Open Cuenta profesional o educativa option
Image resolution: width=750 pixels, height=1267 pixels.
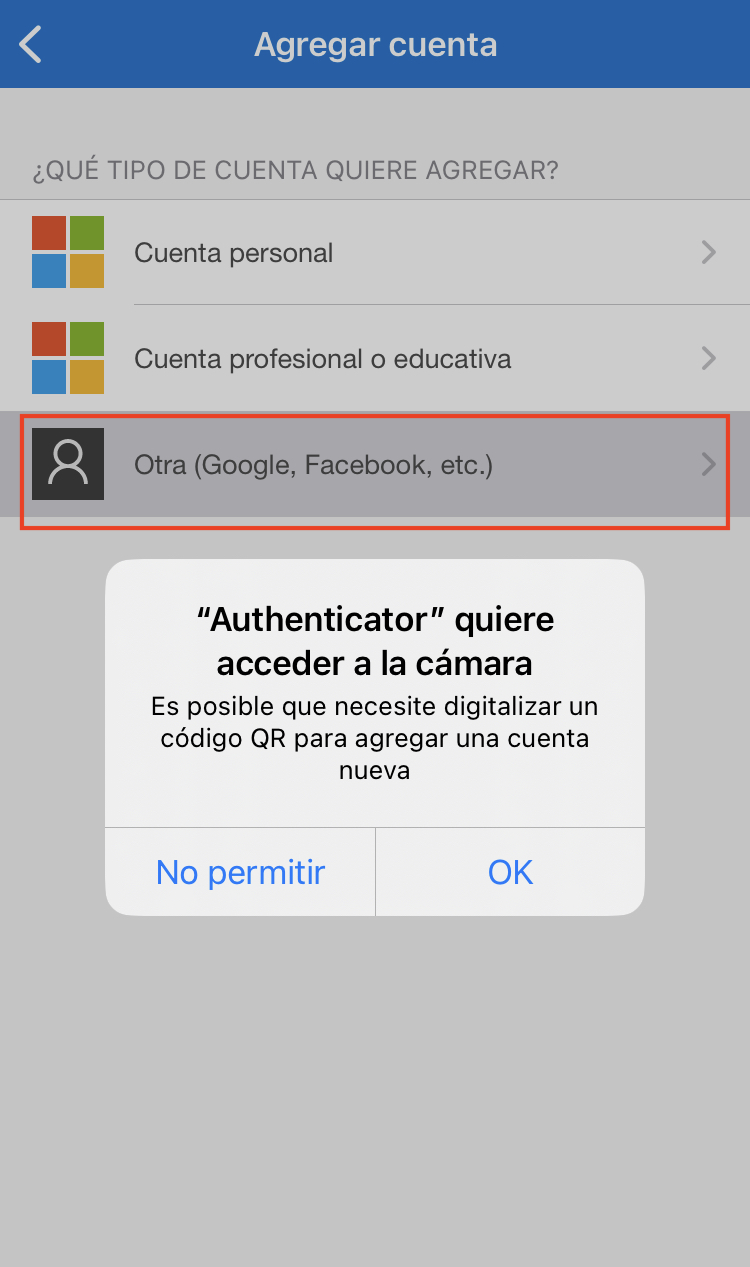coord(375,359)
